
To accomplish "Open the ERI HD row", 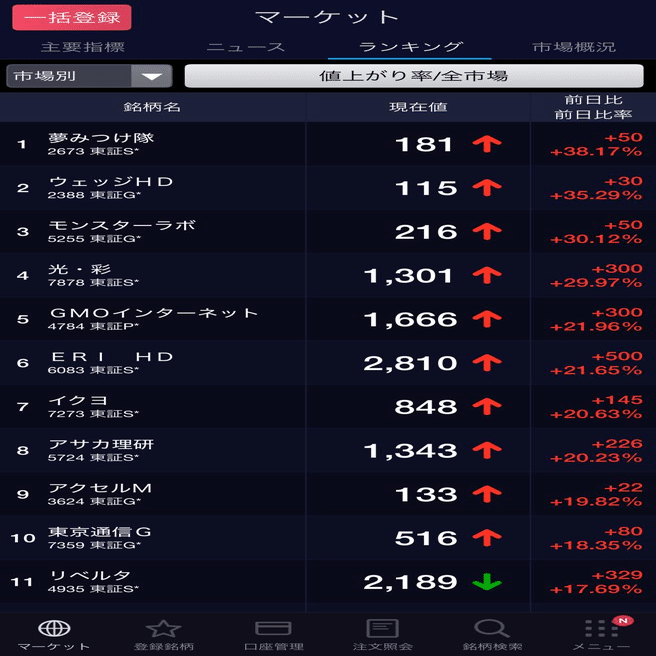I will 328,363.
